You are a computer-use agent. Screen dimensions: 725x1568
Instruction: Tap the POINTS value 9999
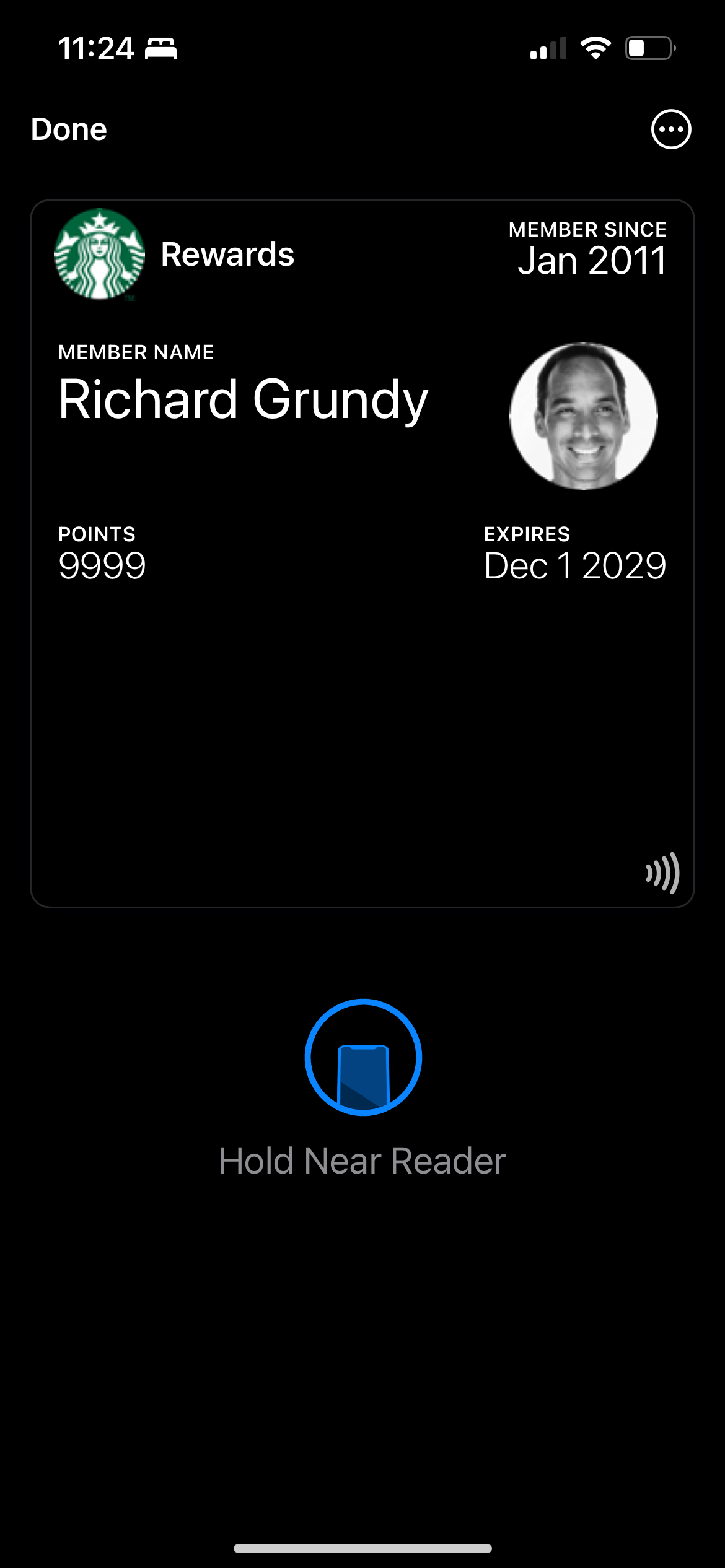pos(102,565)
